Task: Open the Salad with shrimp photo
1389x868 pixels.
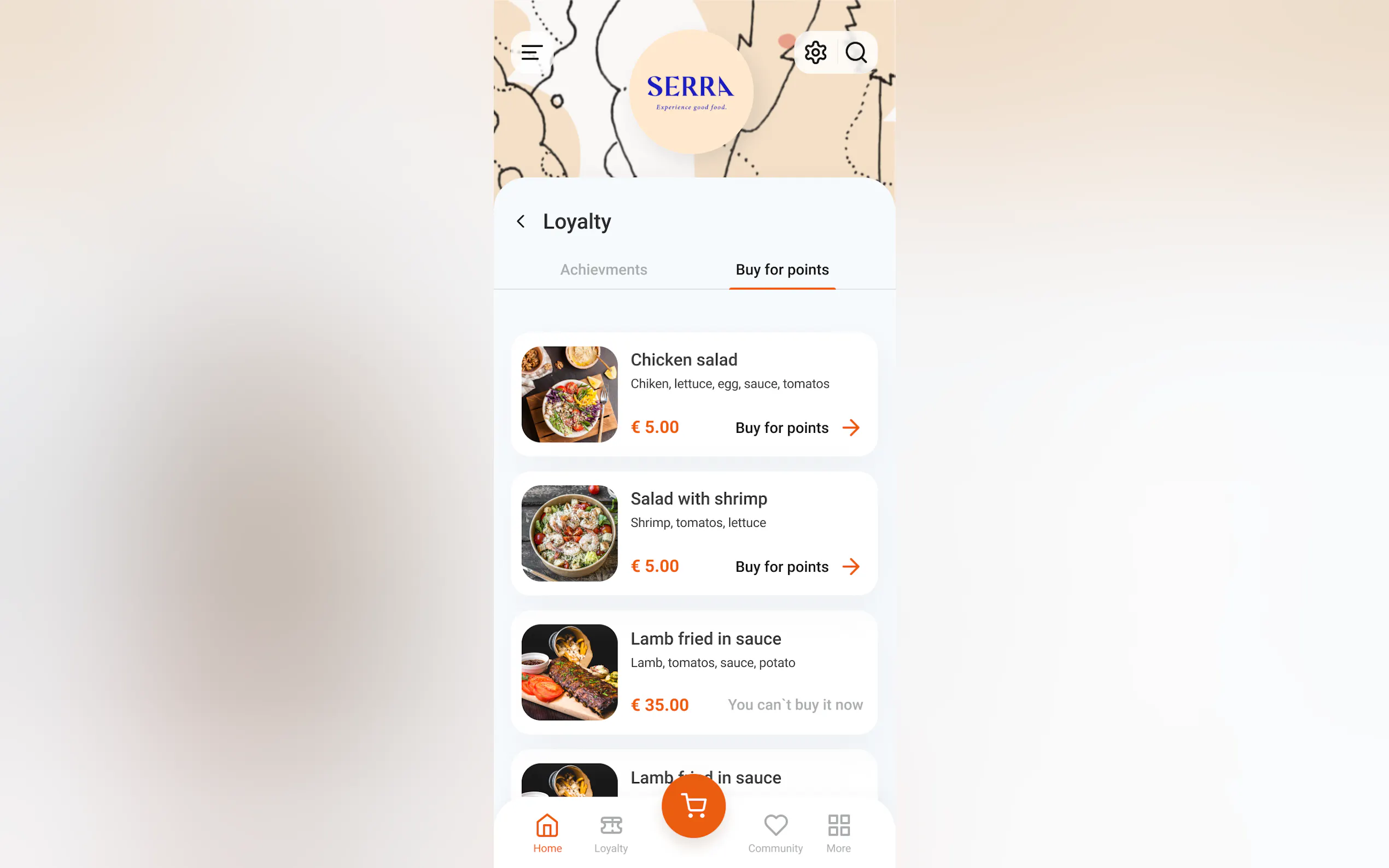Action: pos(569,533)
